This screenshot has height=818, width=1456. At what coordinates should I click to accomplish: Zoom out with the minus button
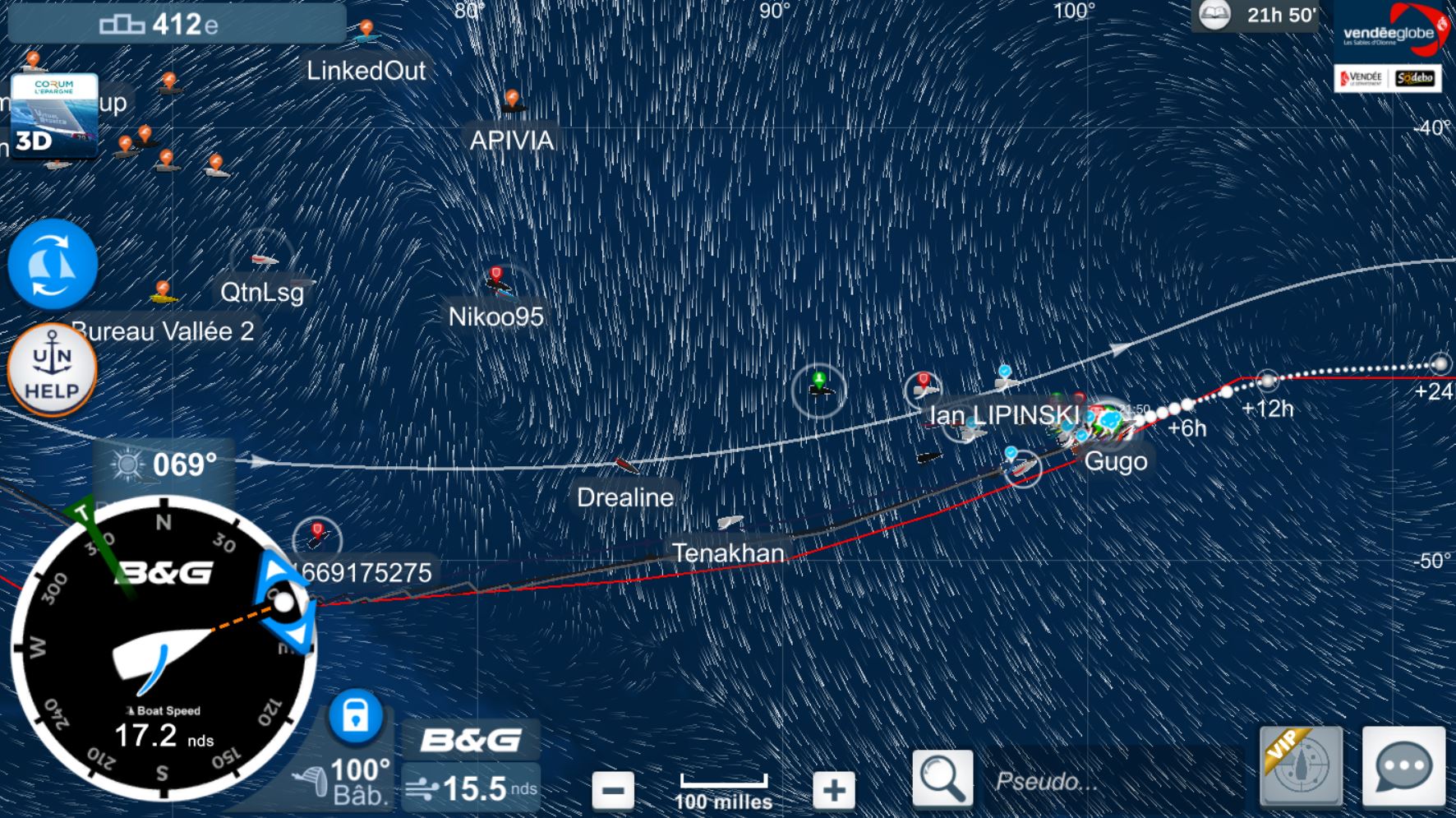click(x=613, y=790)
